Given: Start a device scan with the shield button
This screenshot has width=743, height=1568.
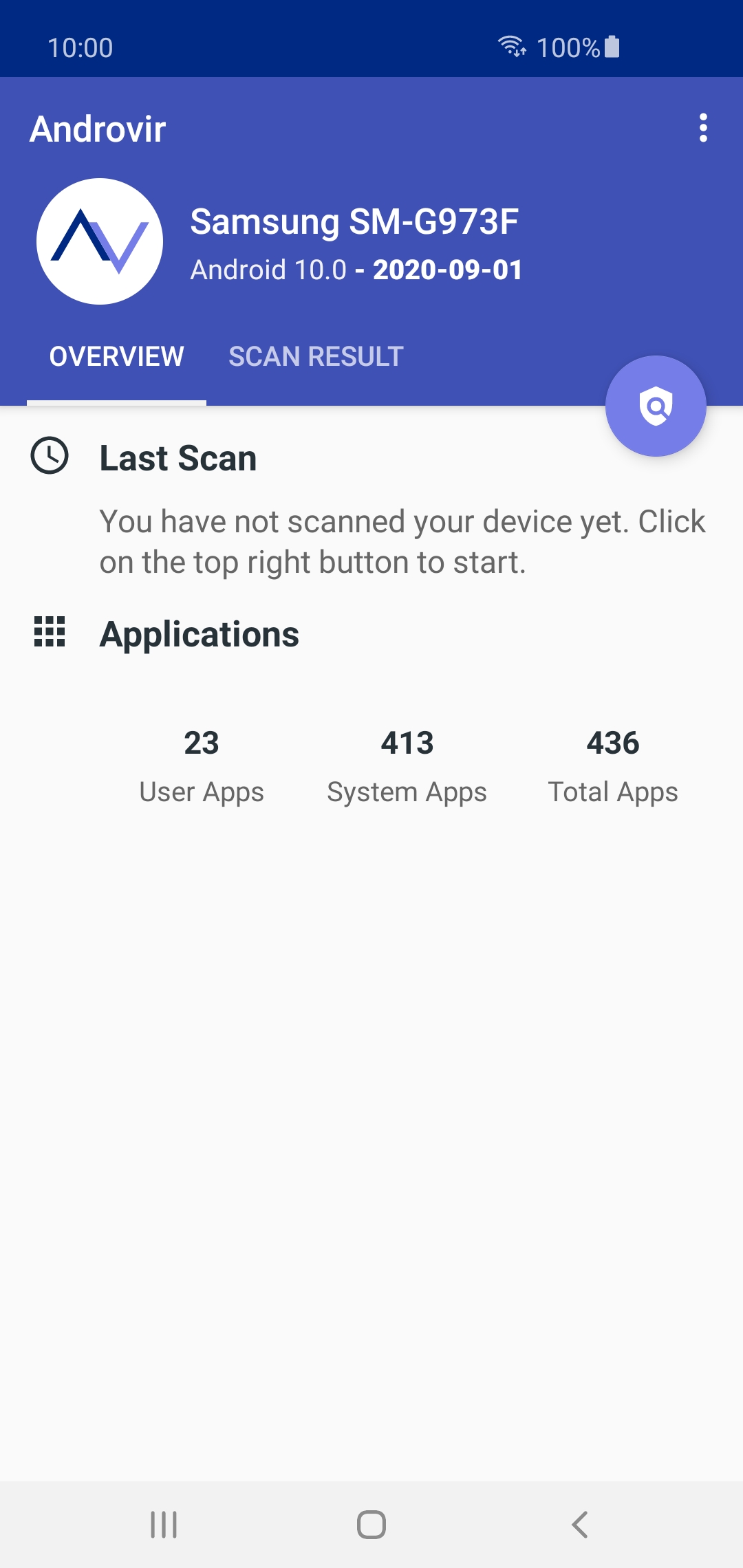Looking at the screenshot, I should click(656, 406).
